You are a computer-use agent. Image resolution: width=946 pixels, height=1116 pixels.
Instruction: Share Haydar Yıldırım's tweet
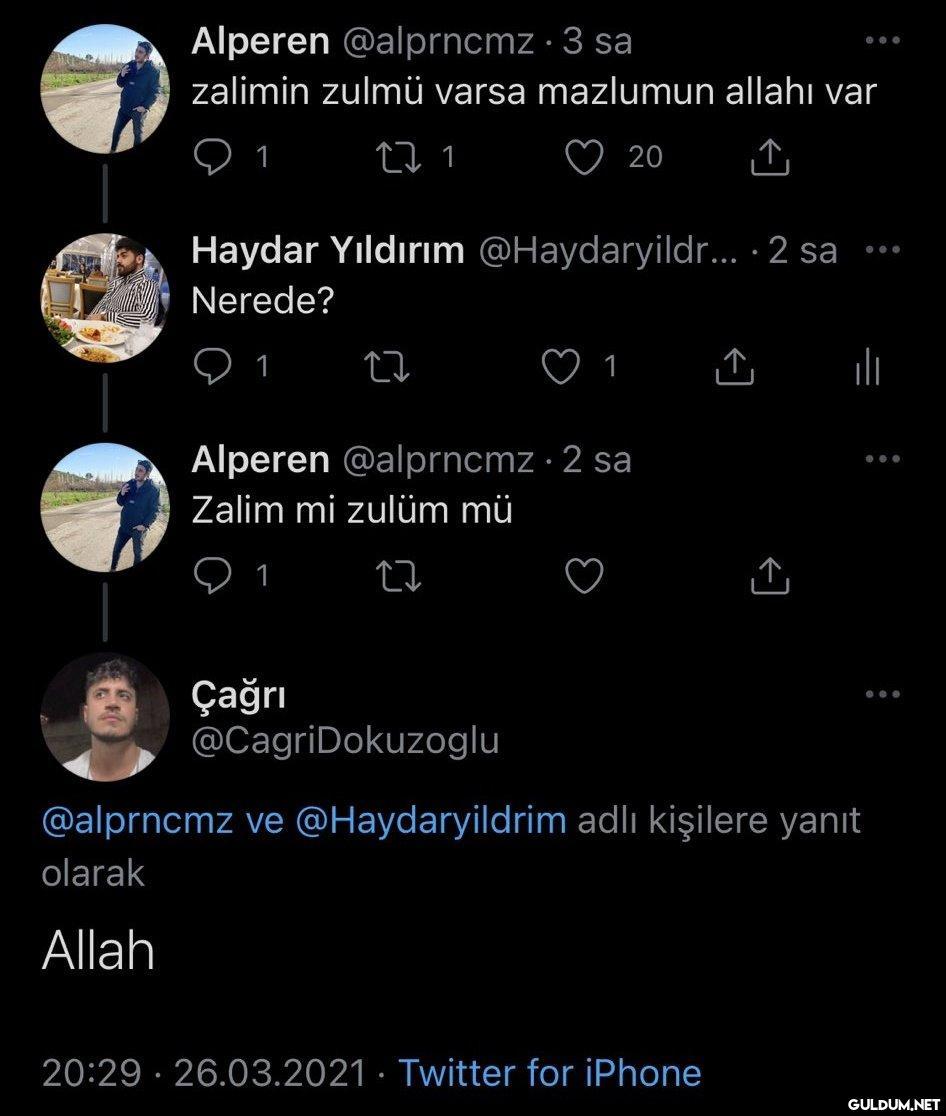pos(734,367)
